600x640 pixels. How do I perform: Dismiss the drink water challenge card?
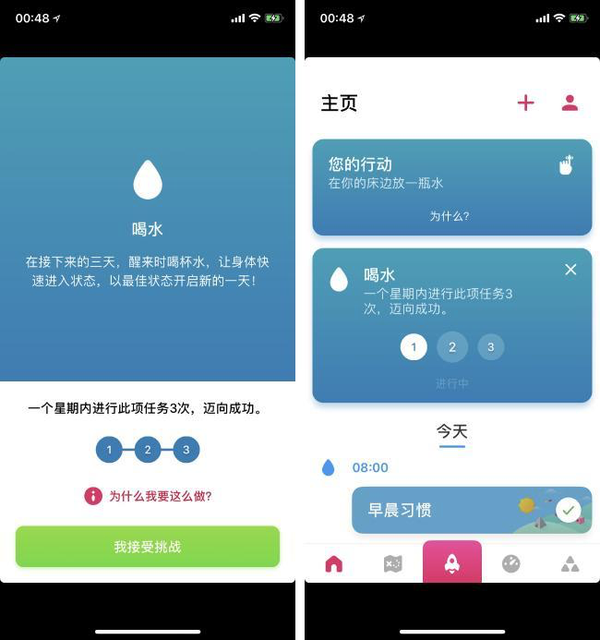570,269
